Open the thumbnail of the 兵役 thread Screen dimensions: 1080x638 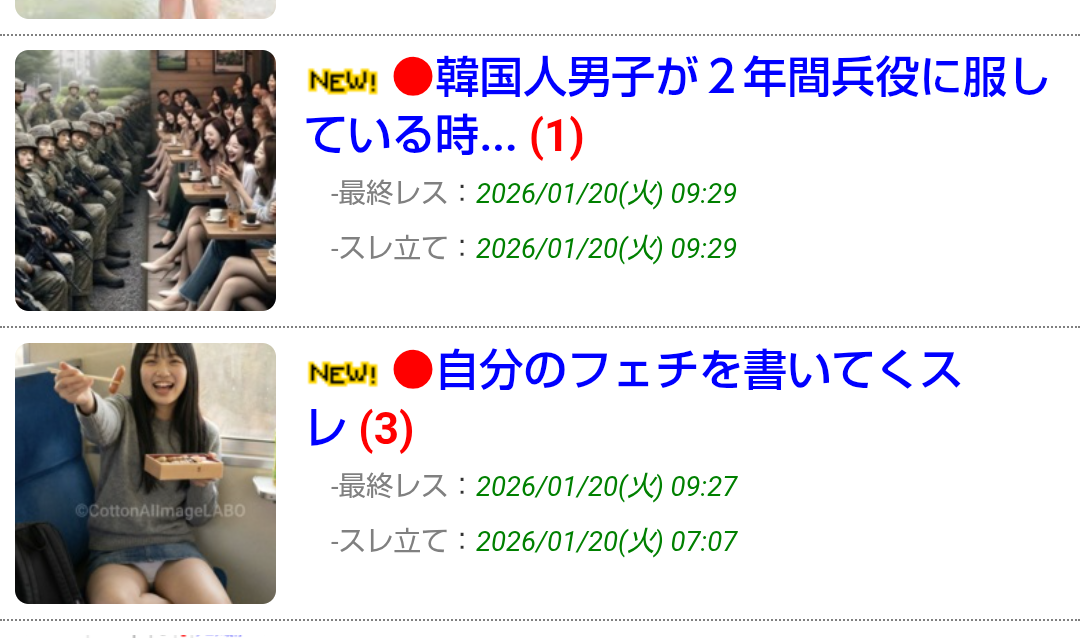coord(145,180)
